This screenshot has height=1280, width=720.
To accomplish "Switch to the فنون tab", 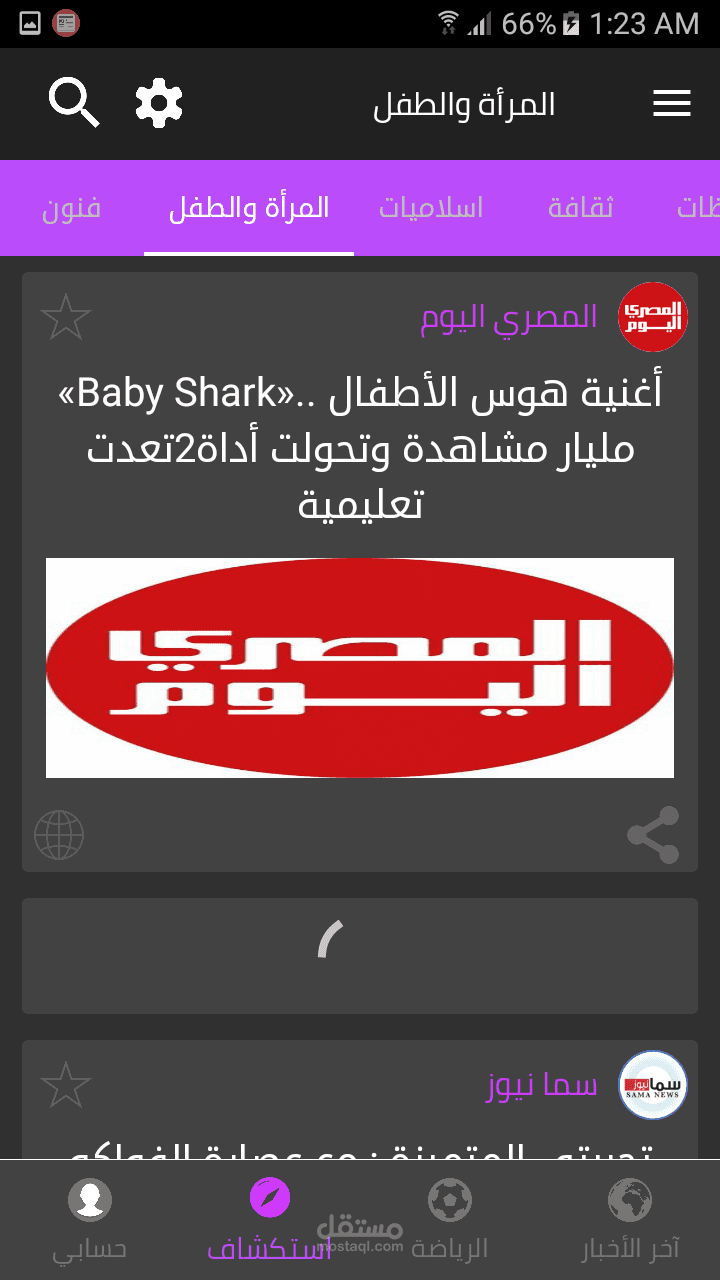I will [x=72, y=208].
